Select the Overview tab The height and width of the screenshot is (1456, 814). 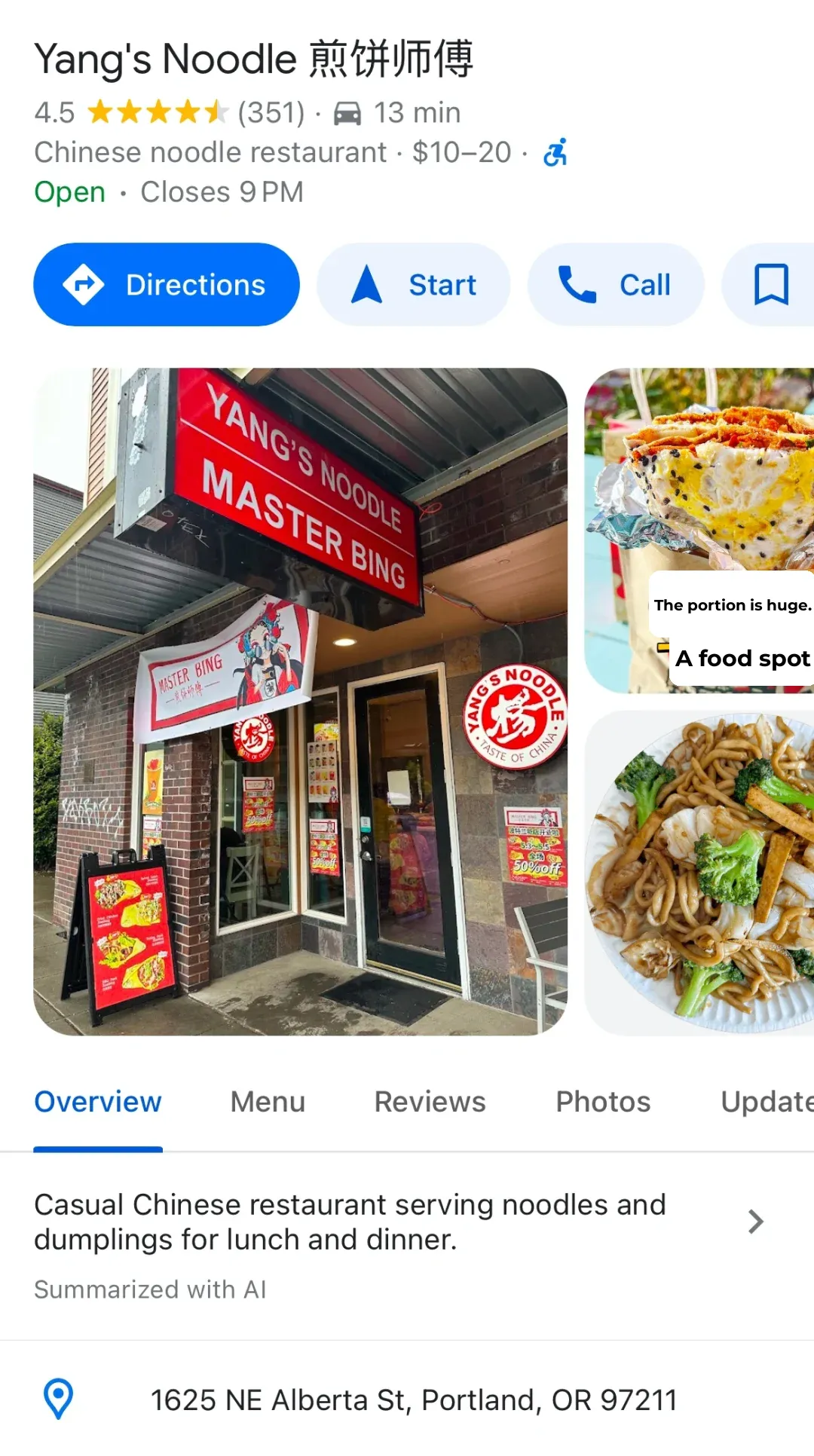pos(98,1102)
